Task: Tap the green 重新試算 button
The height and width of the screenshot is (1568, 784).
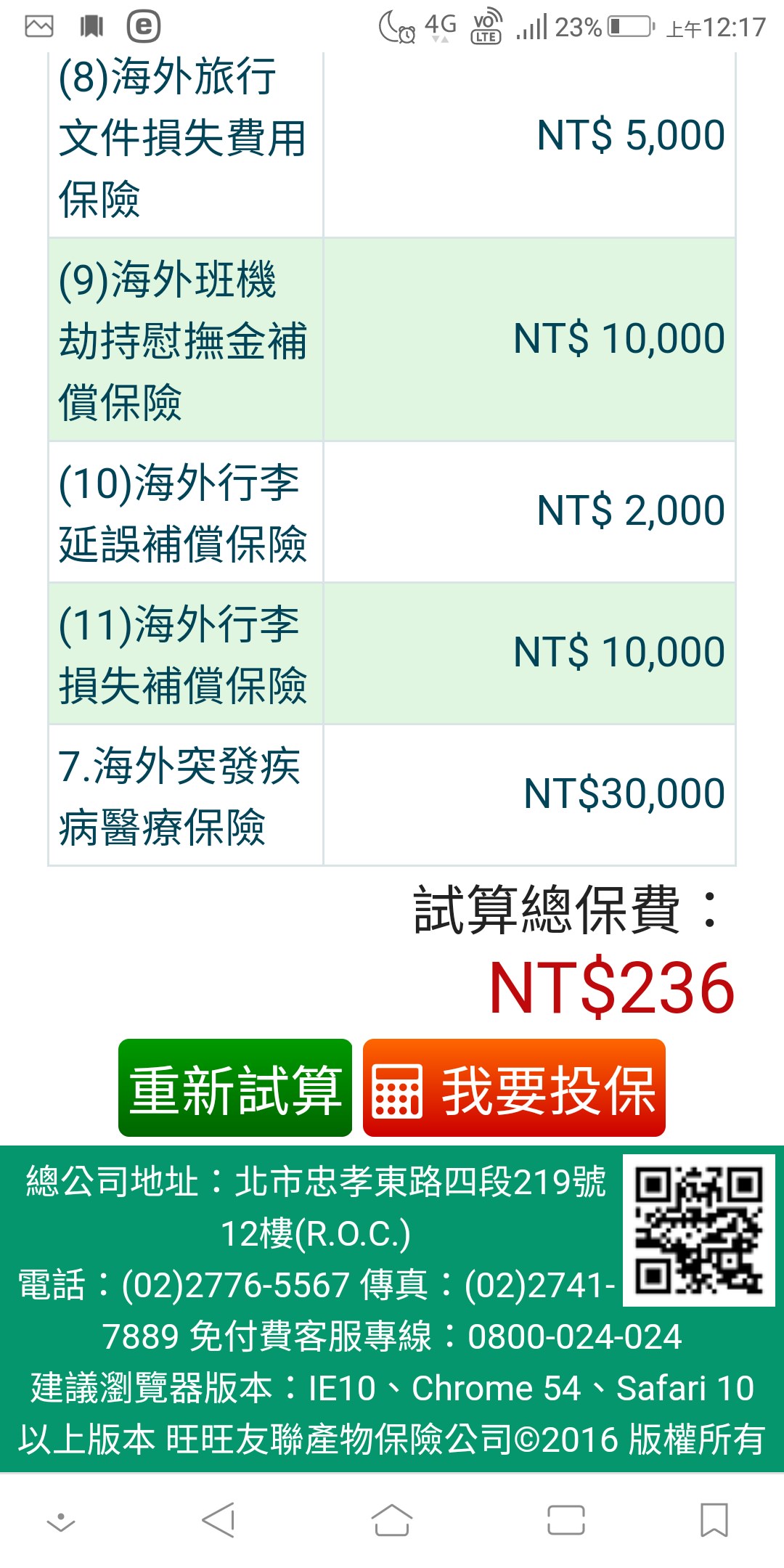Action: point(235,1087)
